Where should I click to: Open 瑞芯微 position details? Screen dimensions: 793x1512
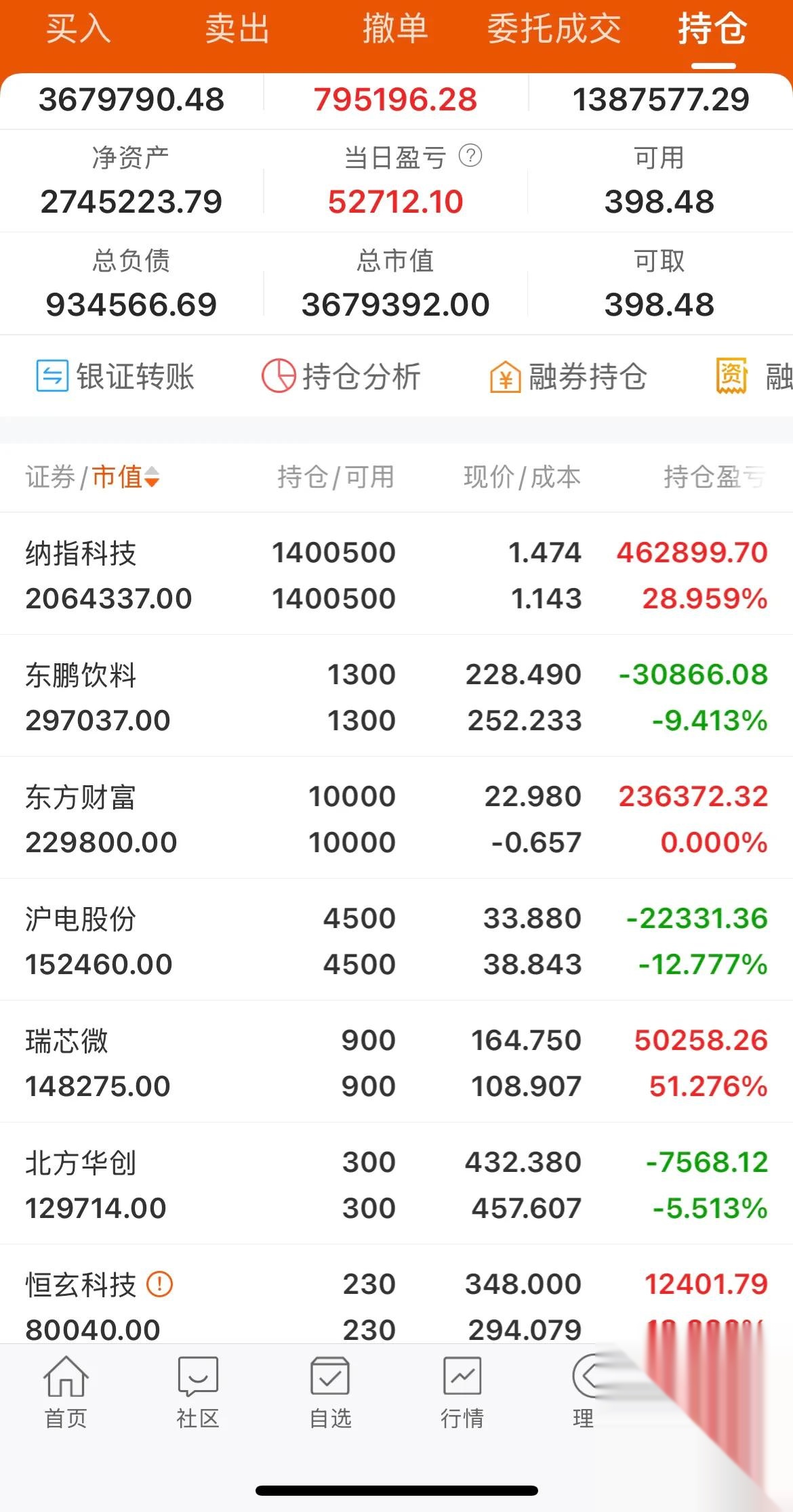coord(396,1062)
